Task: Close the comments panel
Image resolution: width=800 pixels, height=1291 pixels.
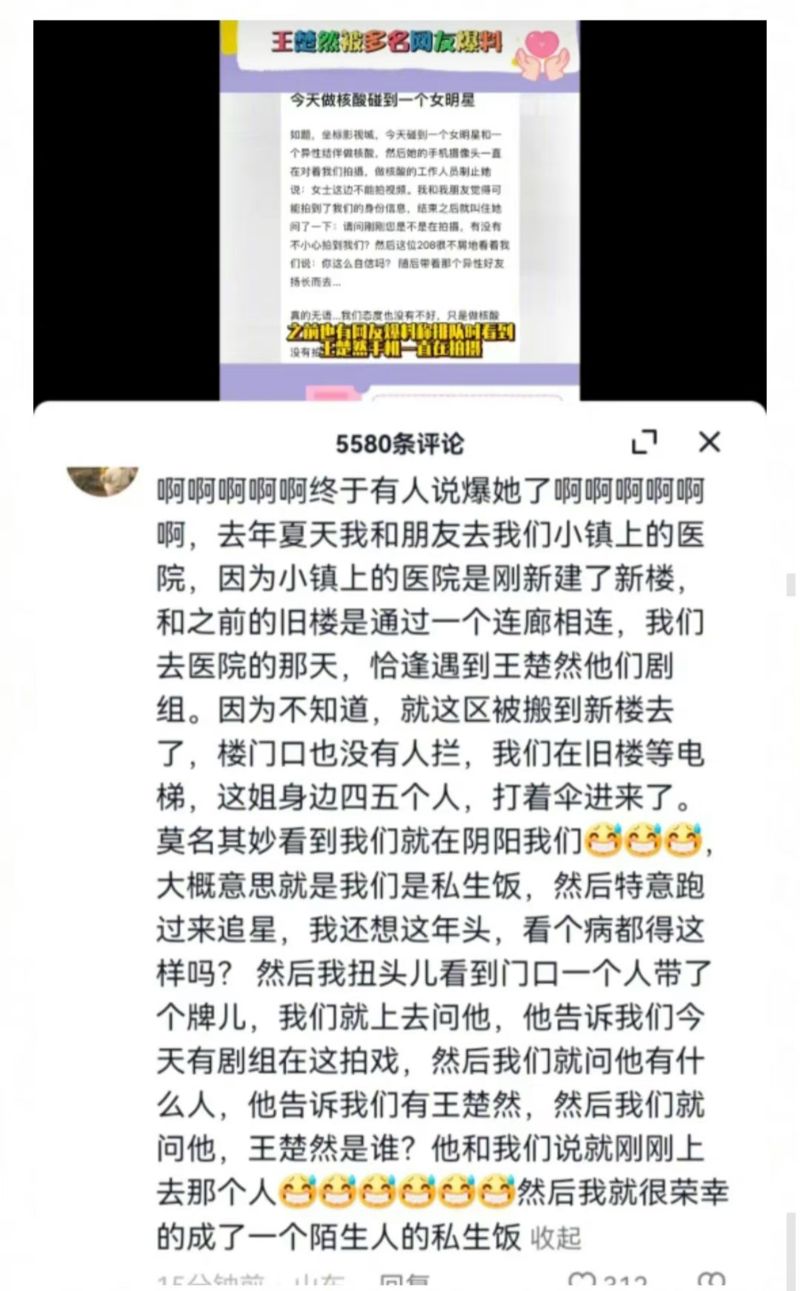Action: [x=709, y=442]
